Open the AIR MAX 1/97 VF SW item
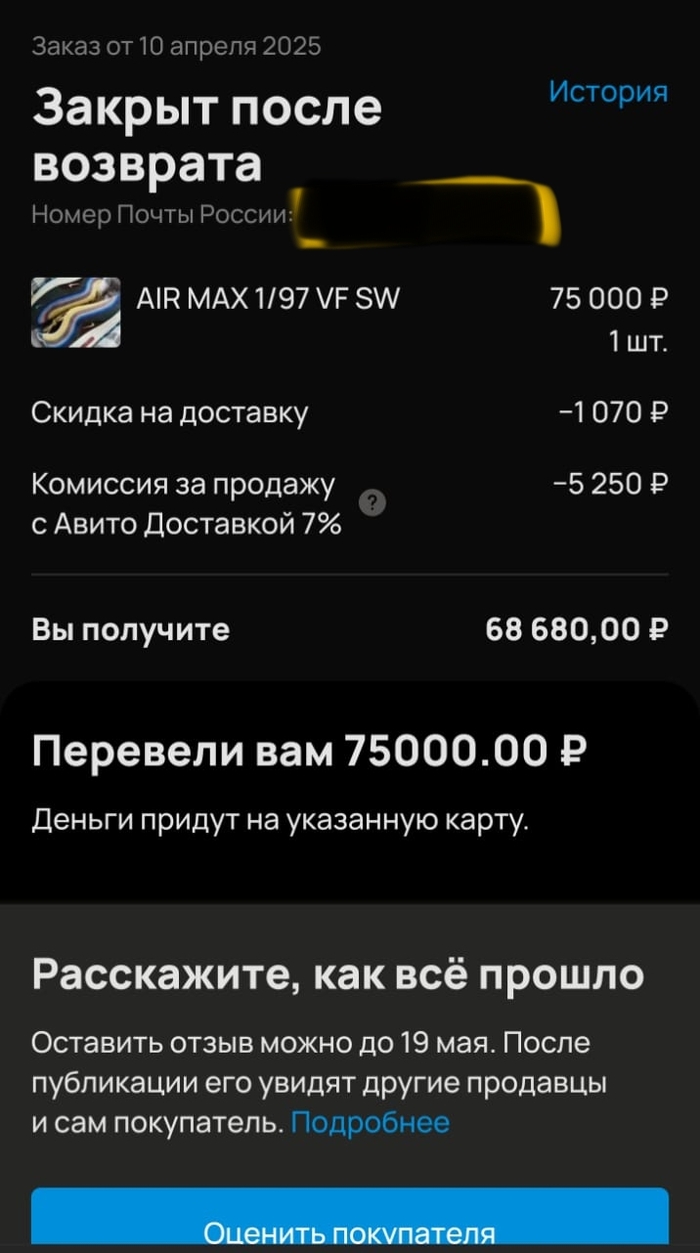 [267, 298]
